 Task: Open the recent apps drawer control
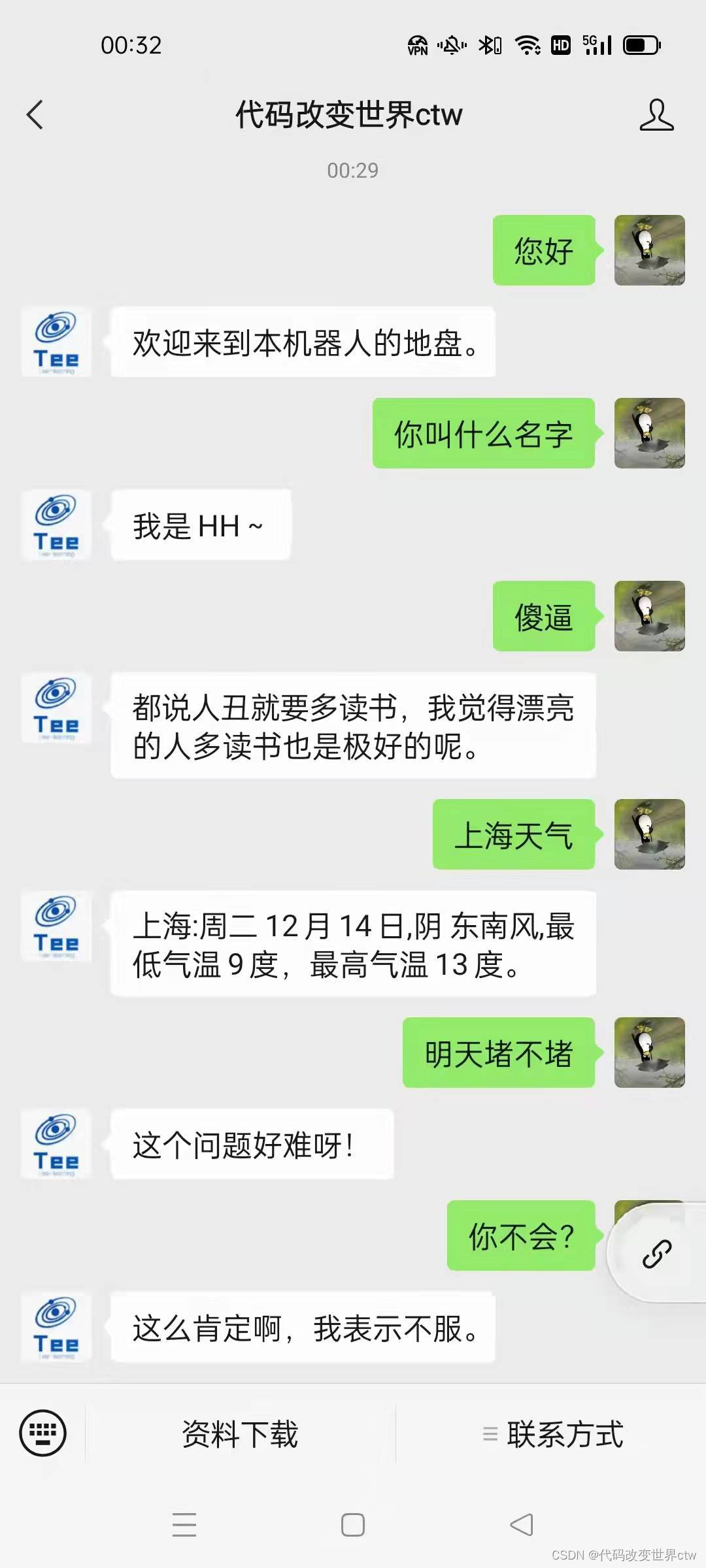(x=185, y=1524)
